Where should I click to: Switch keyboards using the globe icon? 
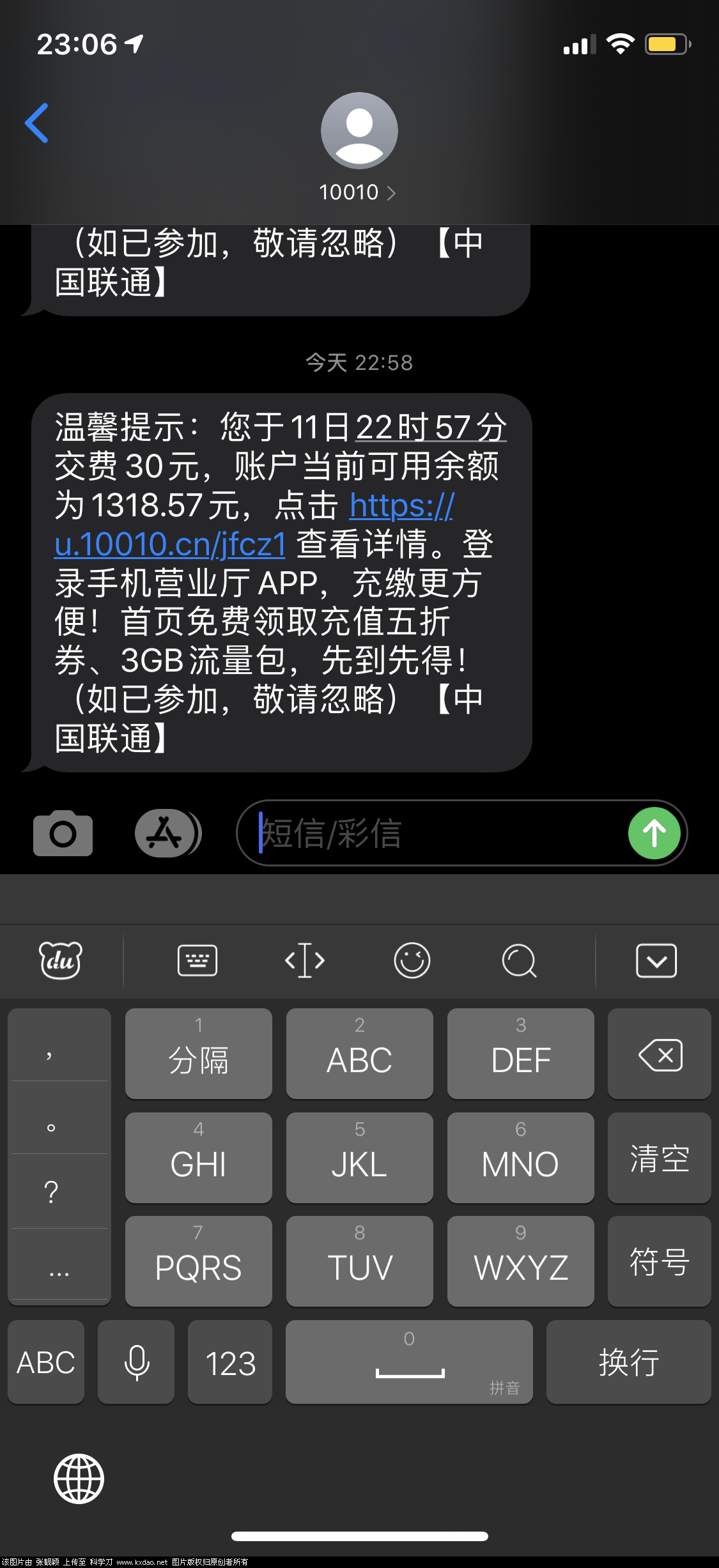coord(79,1477)
